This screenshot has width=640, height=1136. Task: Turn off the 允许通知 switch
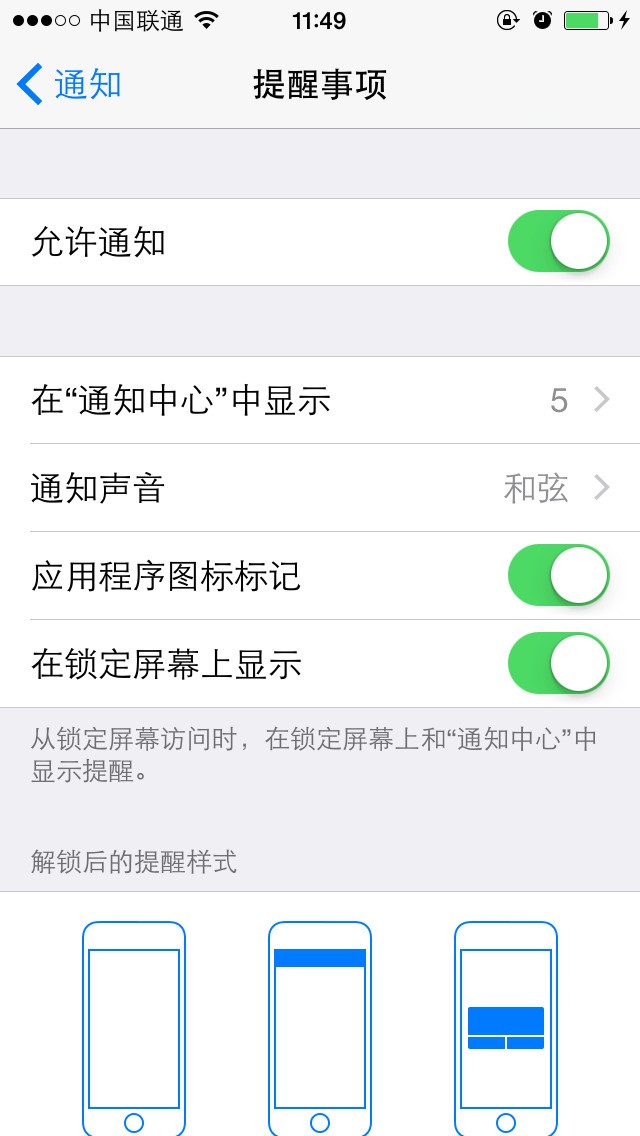coord(558,242)
